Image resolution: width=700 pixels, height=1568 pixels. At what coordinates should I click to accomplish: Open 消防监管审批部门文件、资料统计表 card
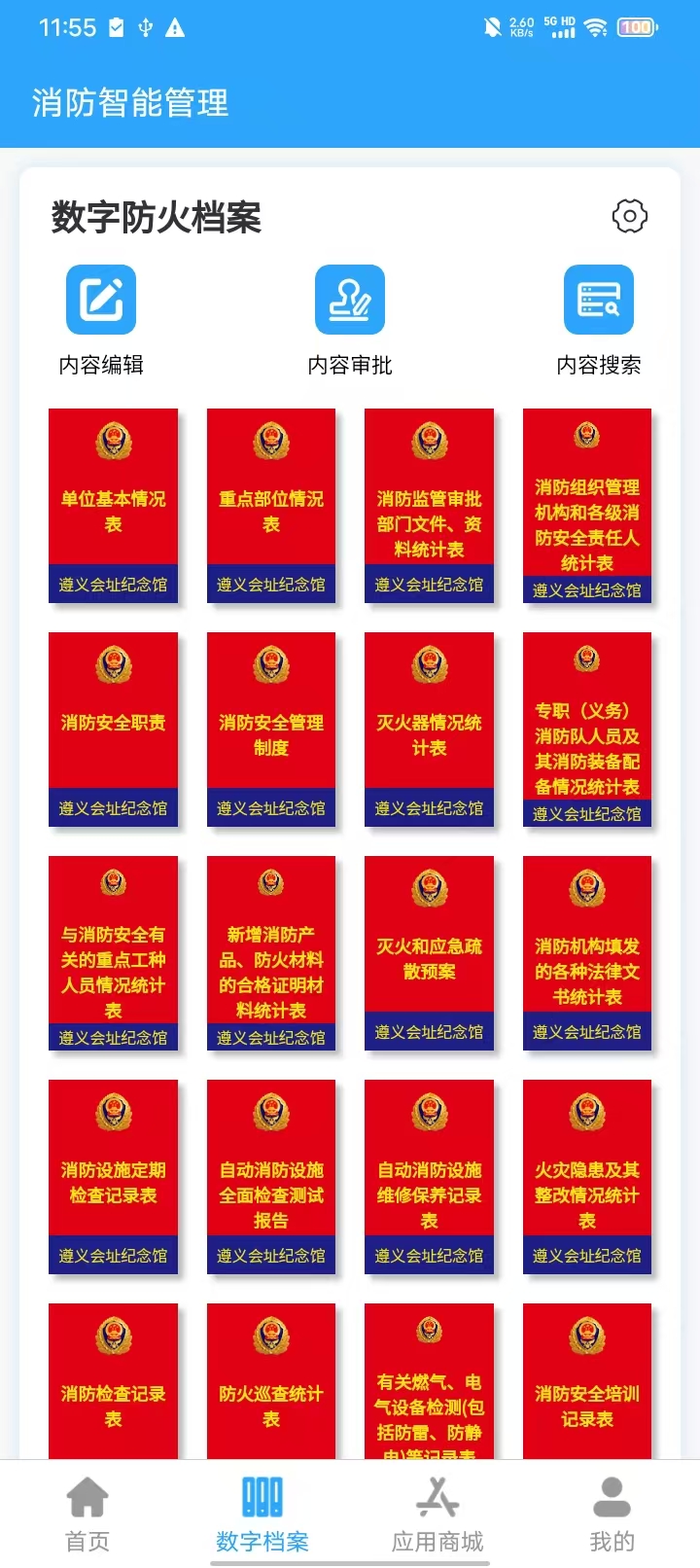[x=429, y=506]
